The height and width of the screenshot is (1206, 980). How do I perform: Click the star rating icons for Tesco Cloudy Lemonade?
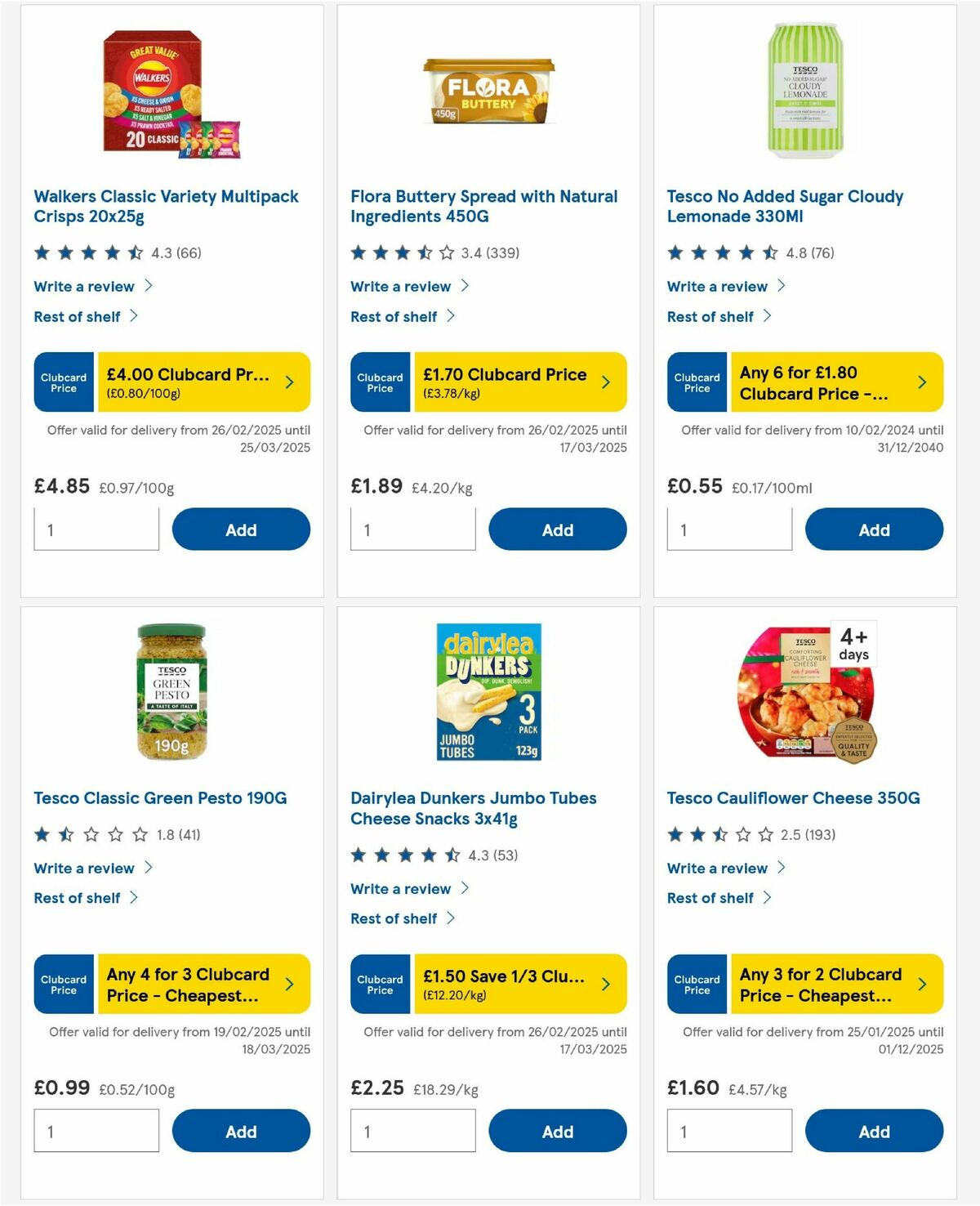(721, 252)
